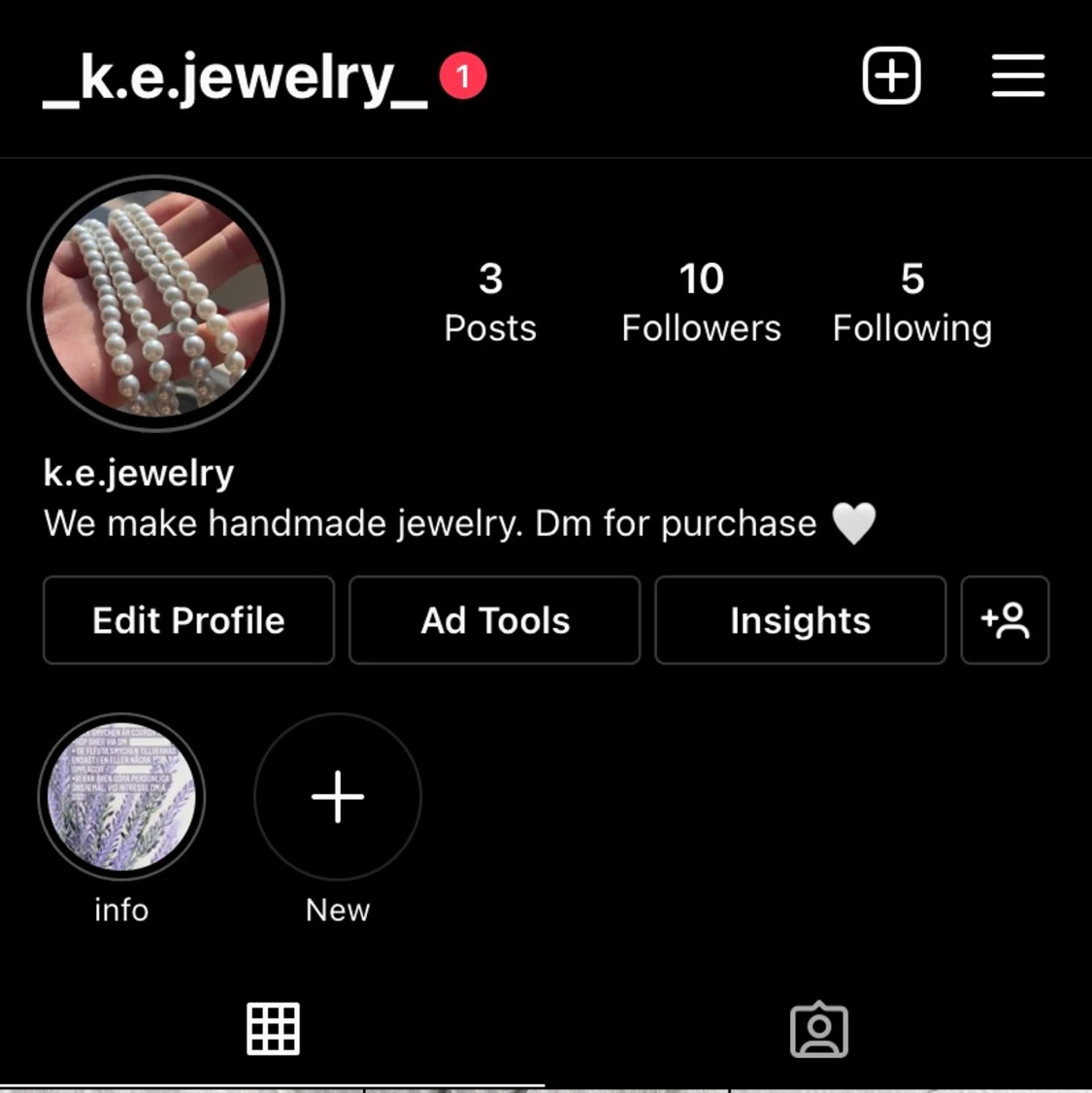Open the hamburger menu

pyautogui.click(x=1017, y=76)
